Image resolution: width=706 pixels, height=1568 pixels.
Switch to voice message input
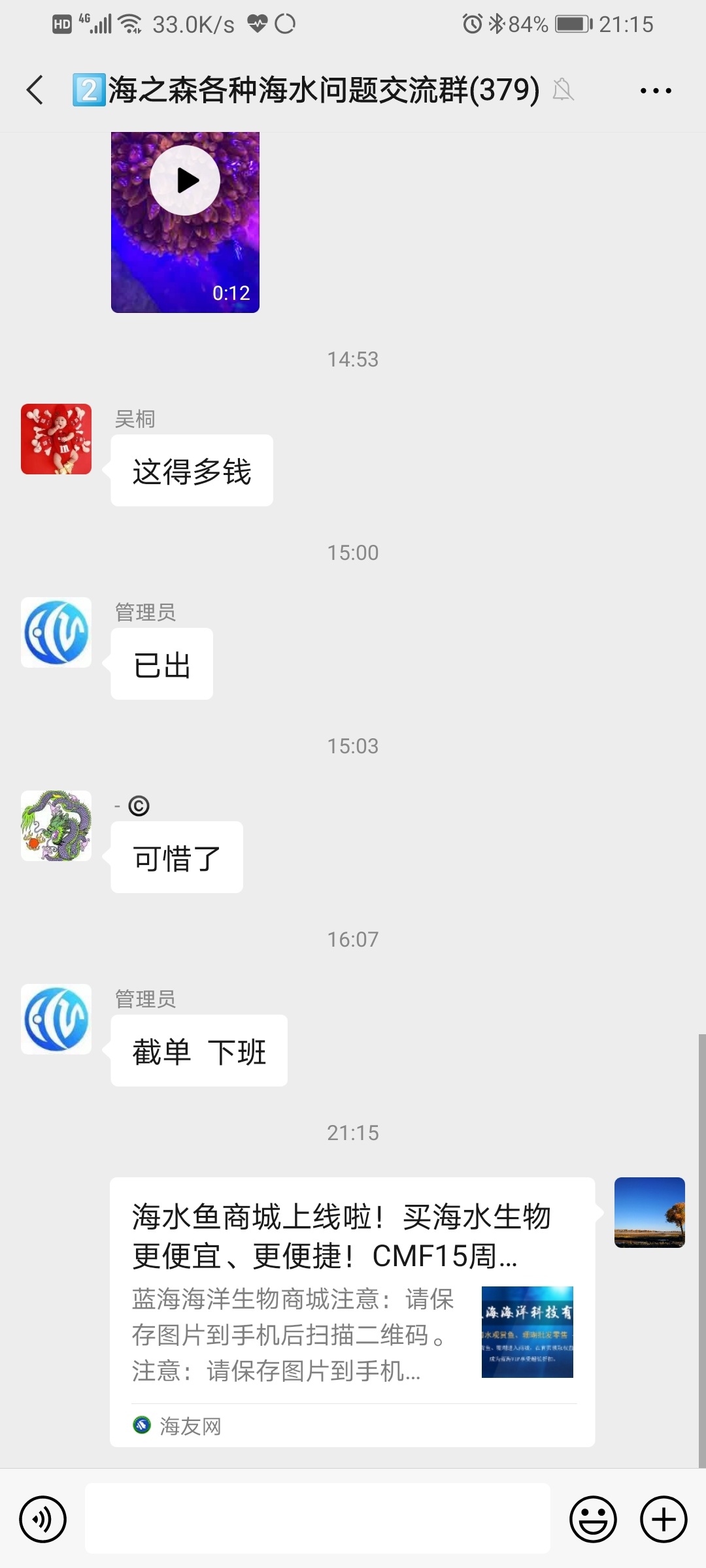(x=43, y=1519)
